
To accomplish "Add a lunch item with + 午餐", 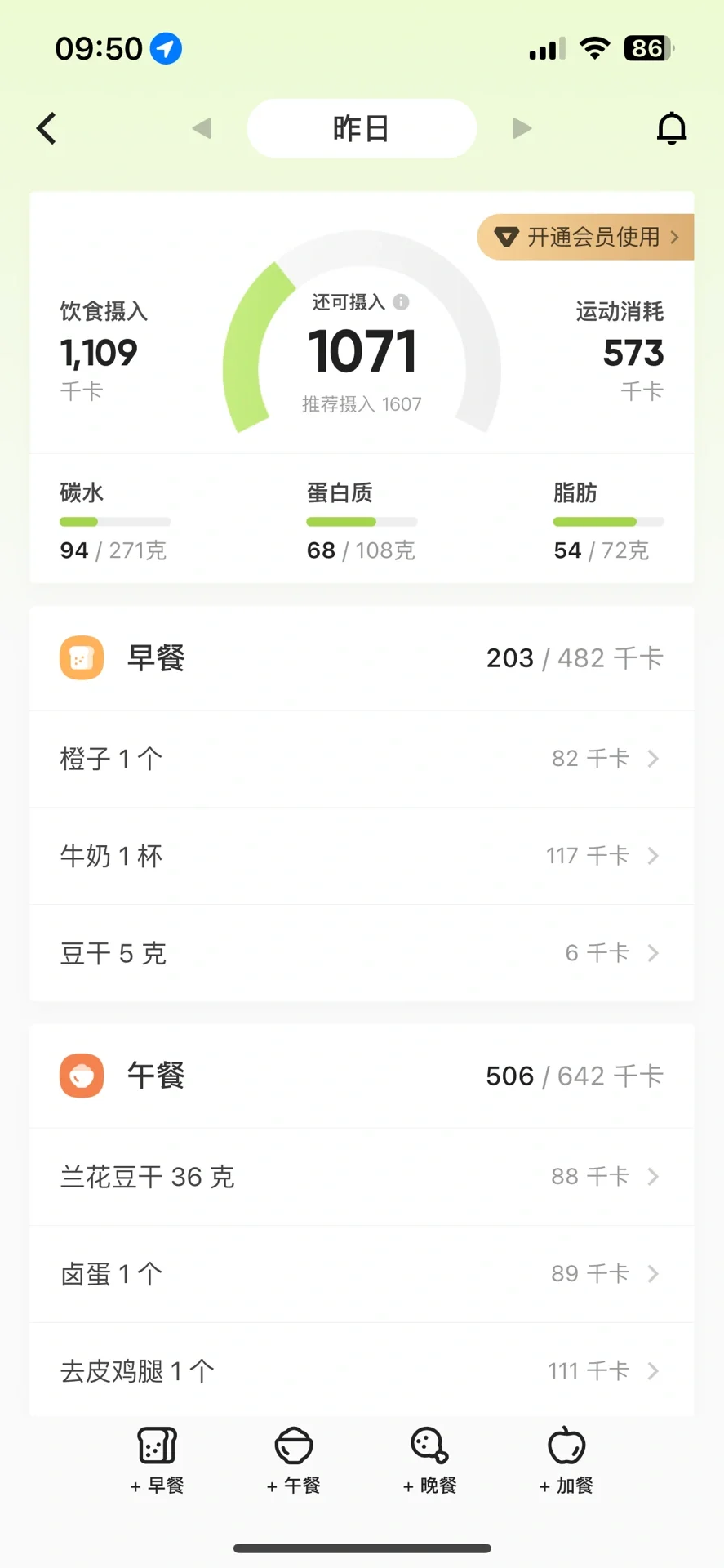I will [294, 1460].
